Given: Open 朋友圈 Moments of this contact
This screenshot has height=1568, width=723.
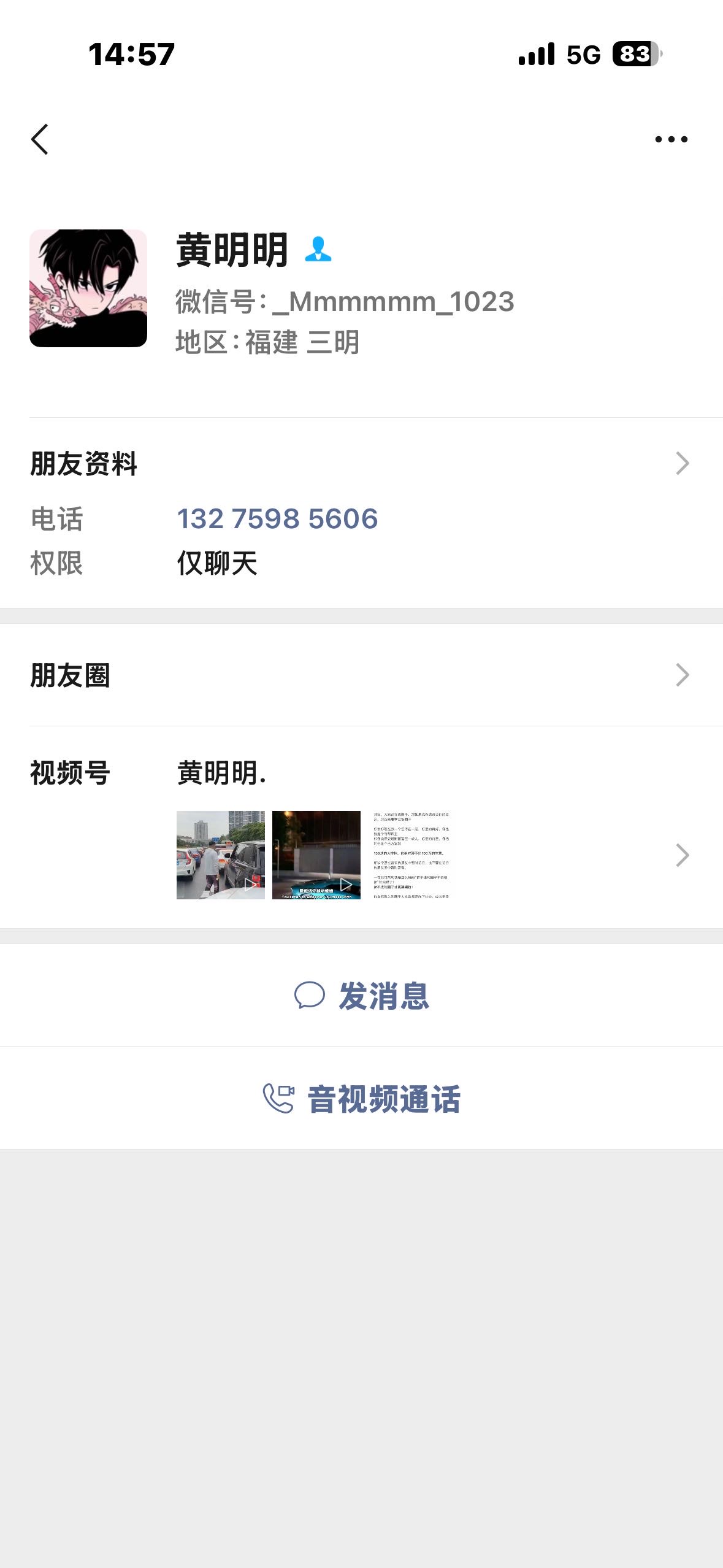Looking at the screenshot, I should (x=361, y=675).
